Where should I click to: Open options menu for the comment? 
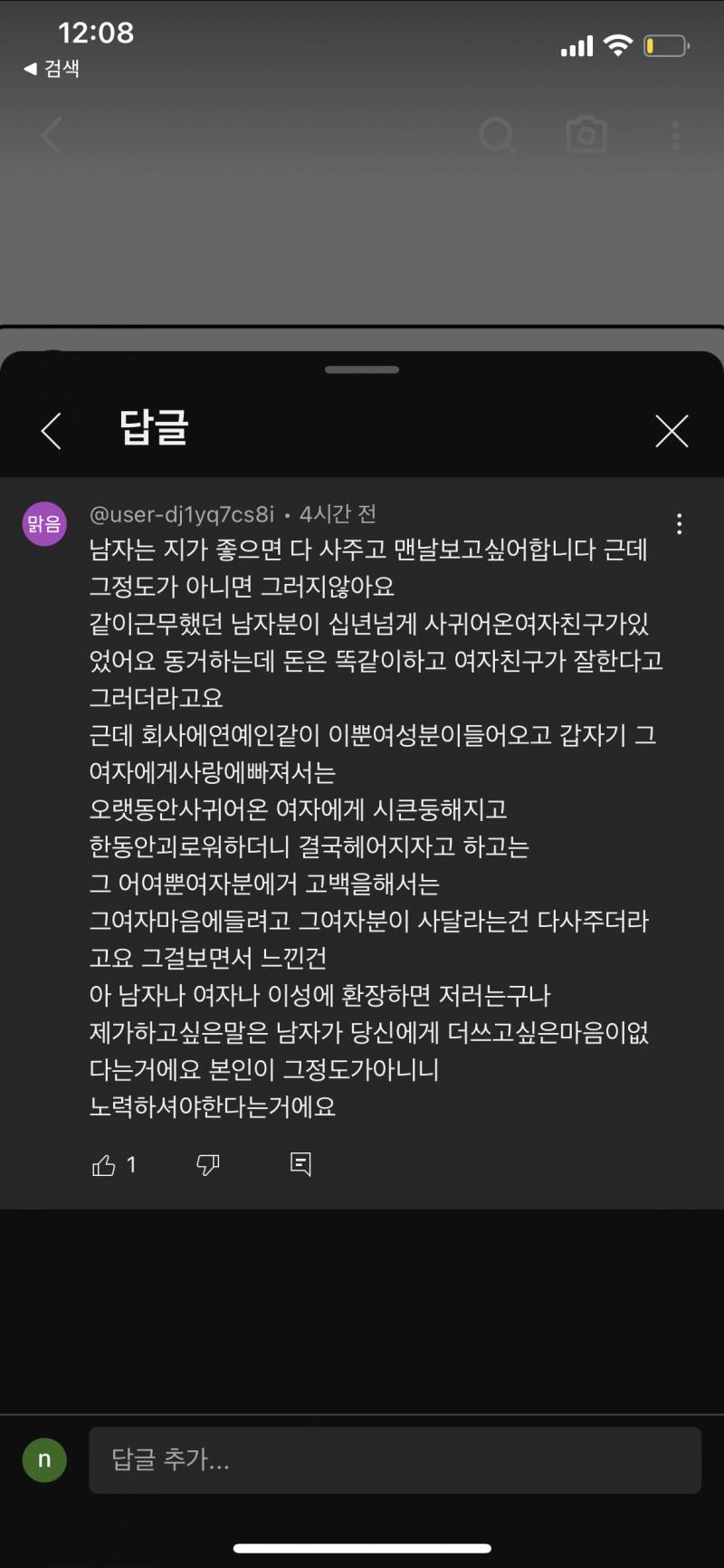[680, 523]
